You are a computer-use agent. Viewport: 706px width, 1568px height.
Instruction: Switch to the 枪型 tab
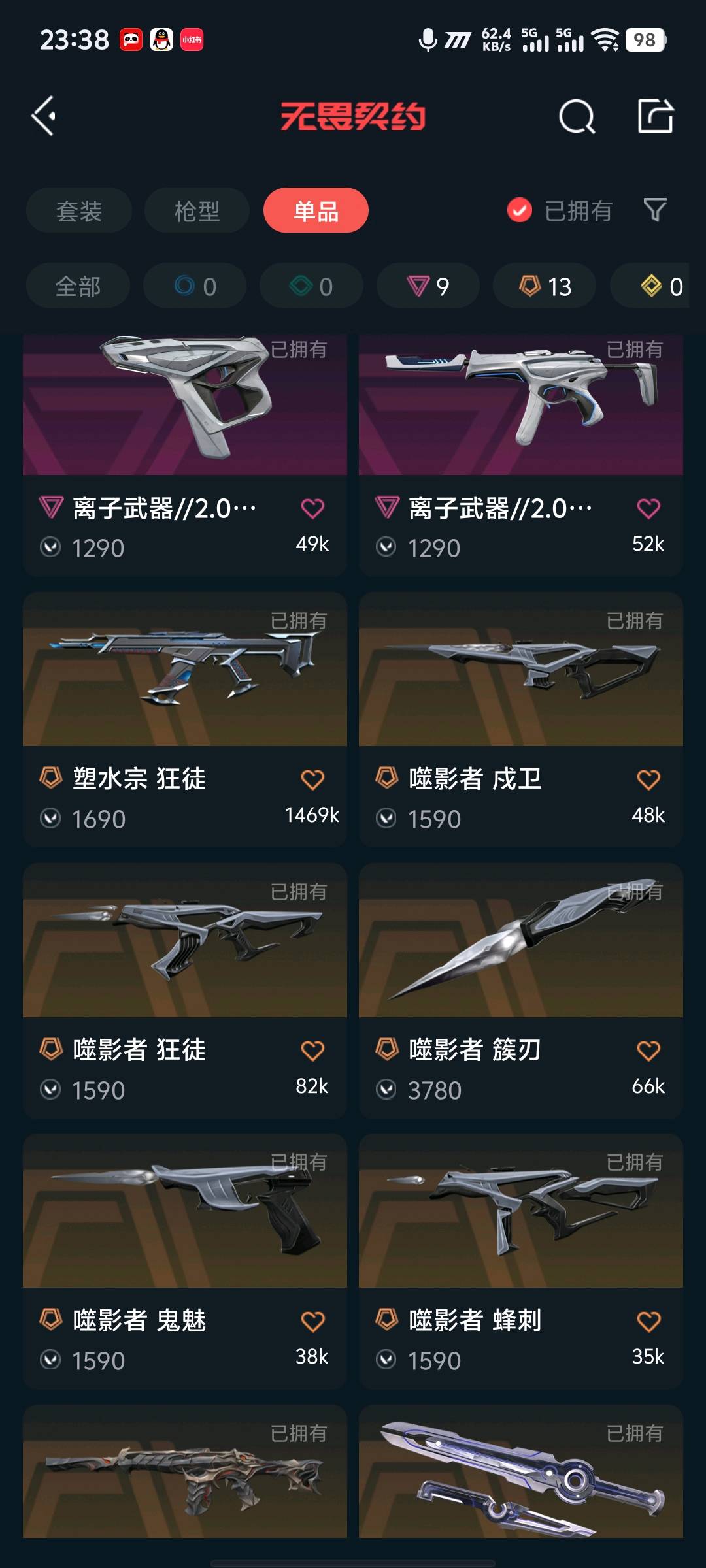point(197,211)
